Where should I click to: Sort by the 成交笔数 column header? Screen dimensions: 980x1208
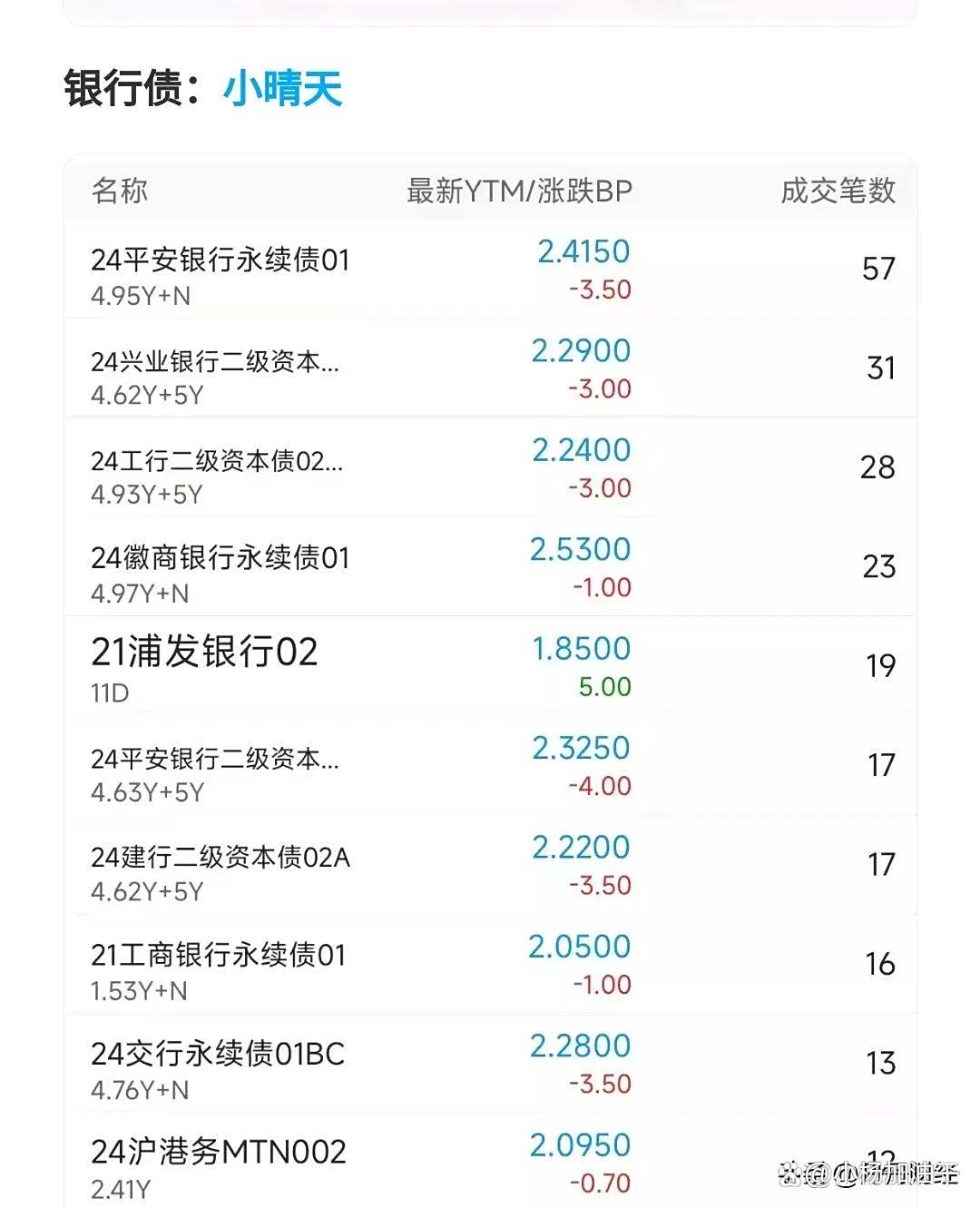[x=836, y=192]
